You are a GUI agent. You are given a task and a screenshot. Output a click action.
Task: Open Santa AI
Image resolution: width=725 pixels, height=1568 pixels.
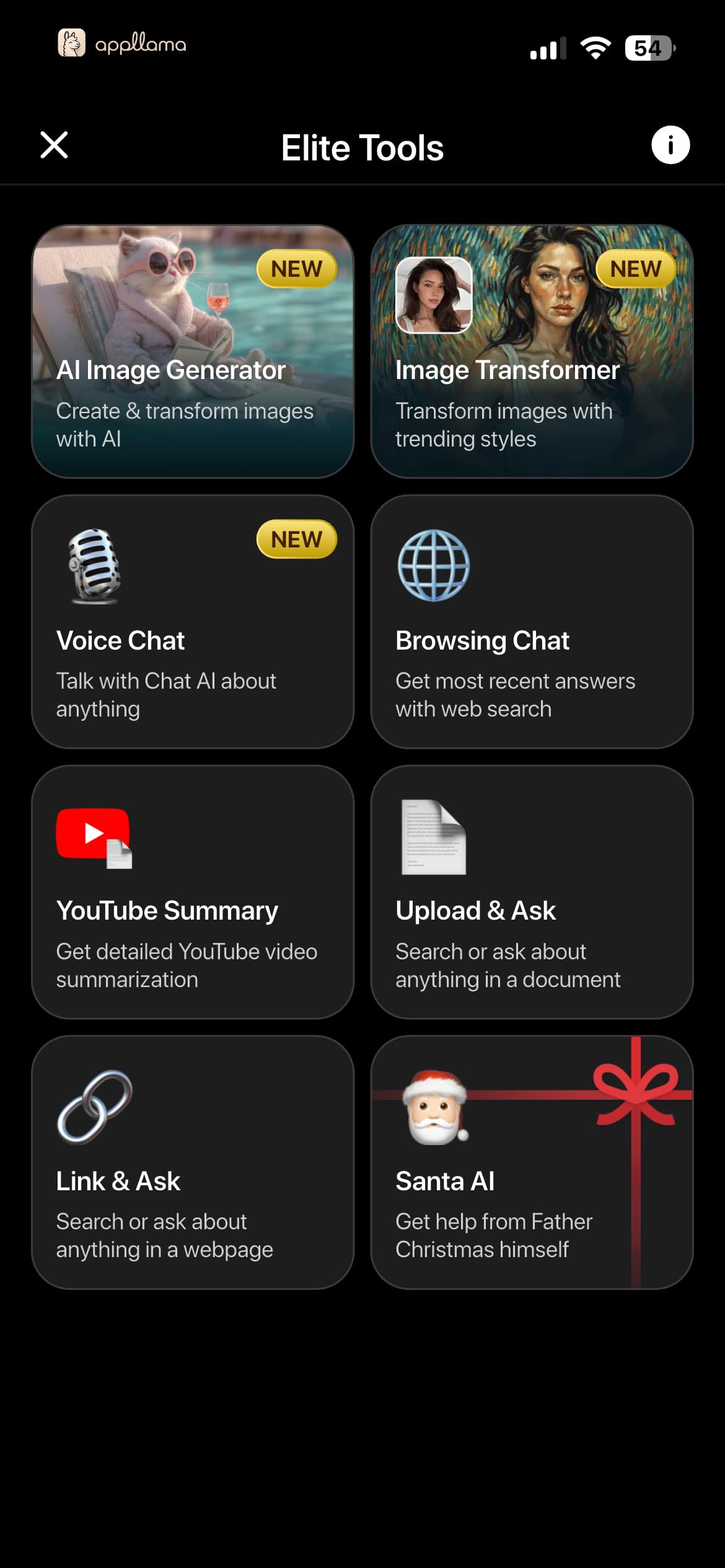pos(532,1162)
